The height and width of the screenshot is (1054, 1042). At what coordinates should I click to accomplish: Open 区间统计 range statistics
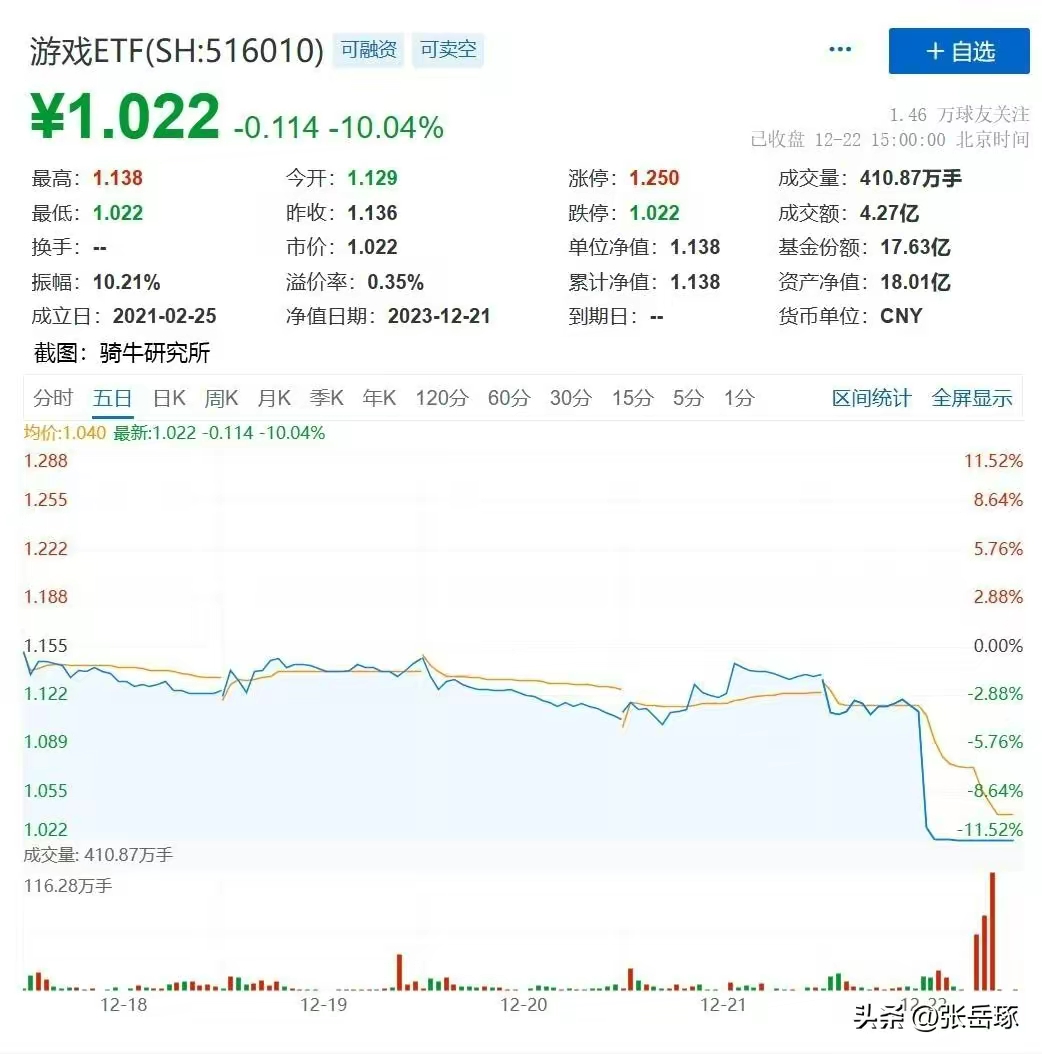click(871, 398)
